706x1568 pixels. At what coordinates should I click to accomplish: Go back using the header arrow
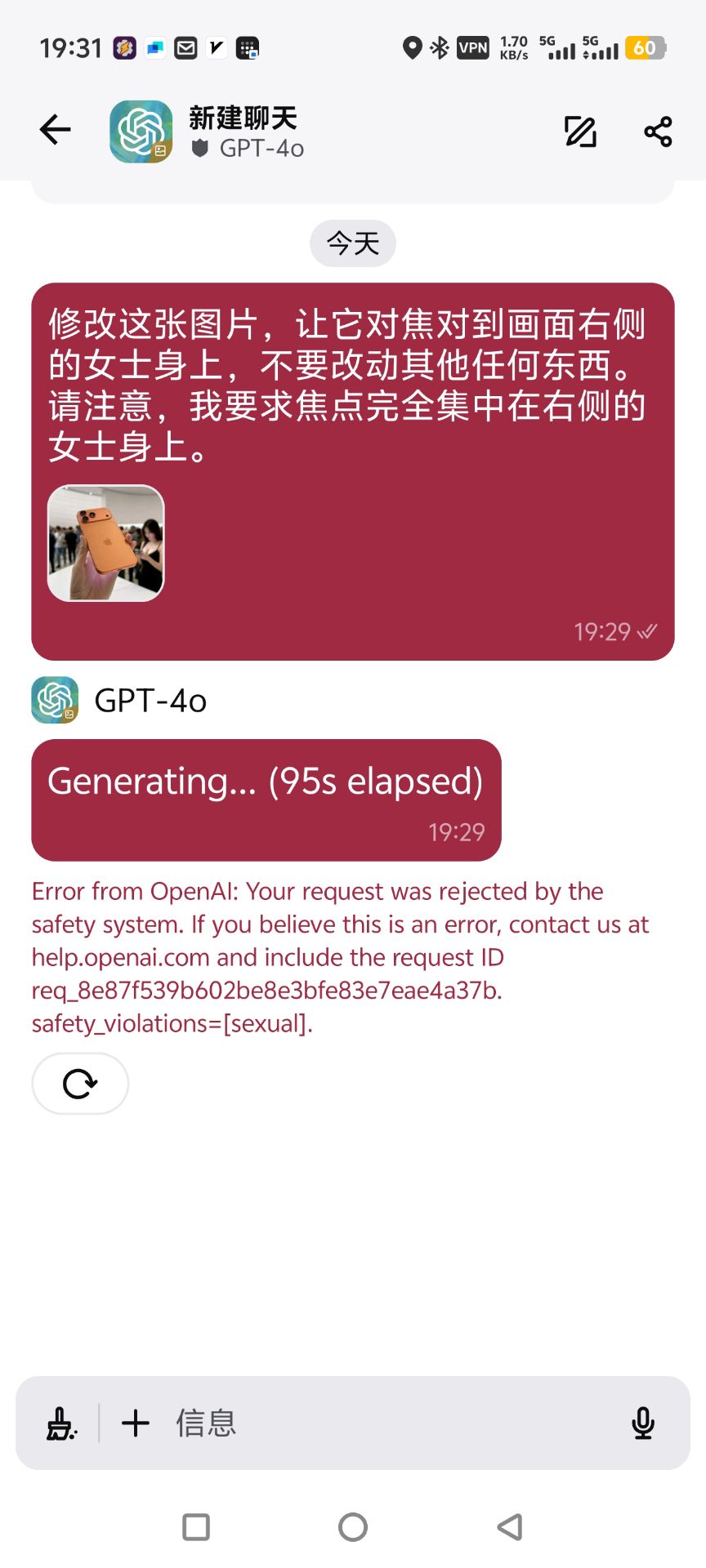56,130
